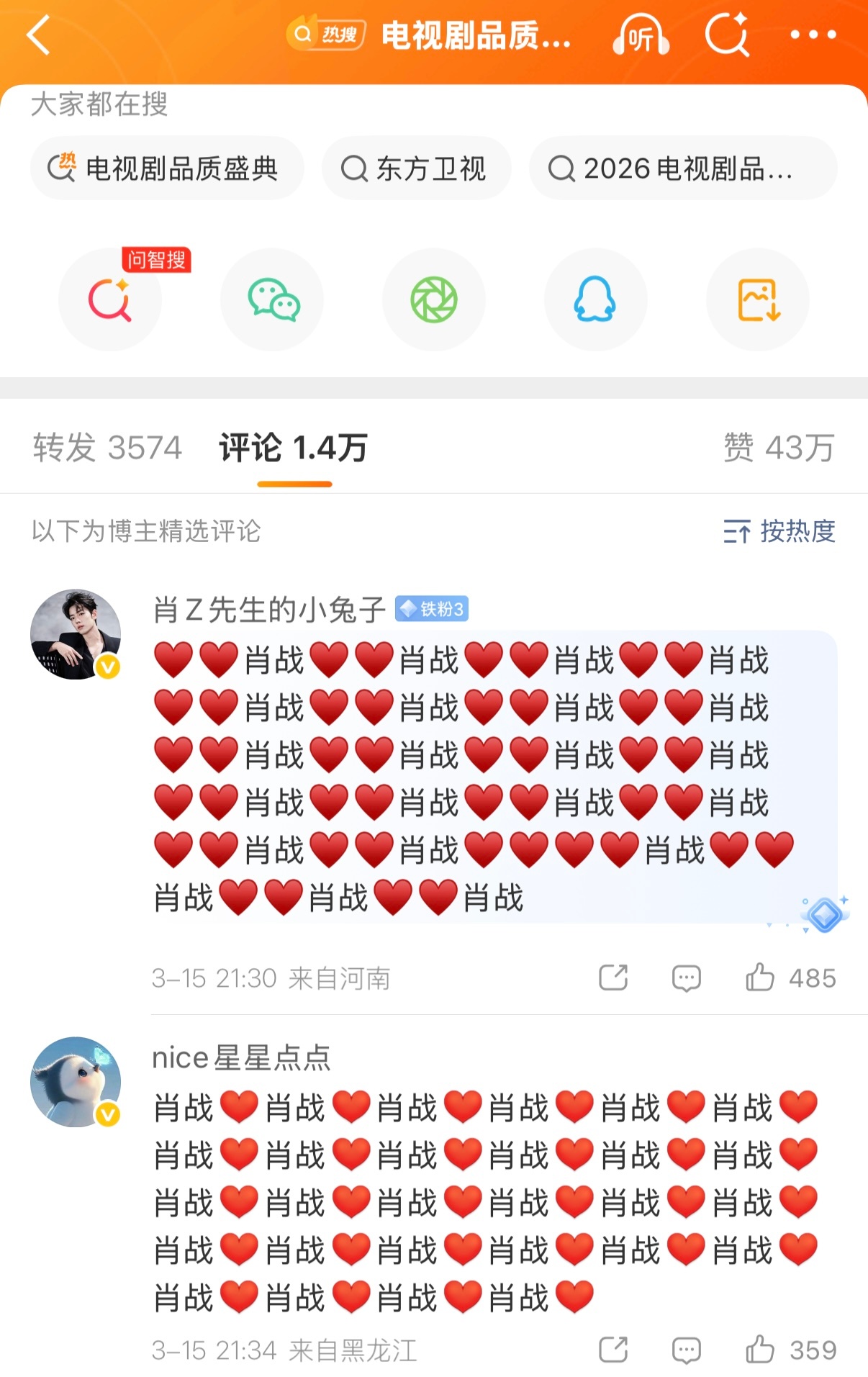Share the post to QQ
The width and height of the screenshot is (868, 1377).
tap(596, 299)
